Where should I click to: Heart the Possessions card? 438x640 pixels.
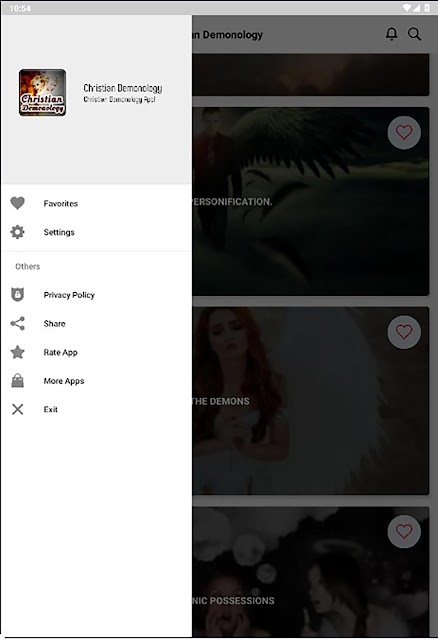404,531
